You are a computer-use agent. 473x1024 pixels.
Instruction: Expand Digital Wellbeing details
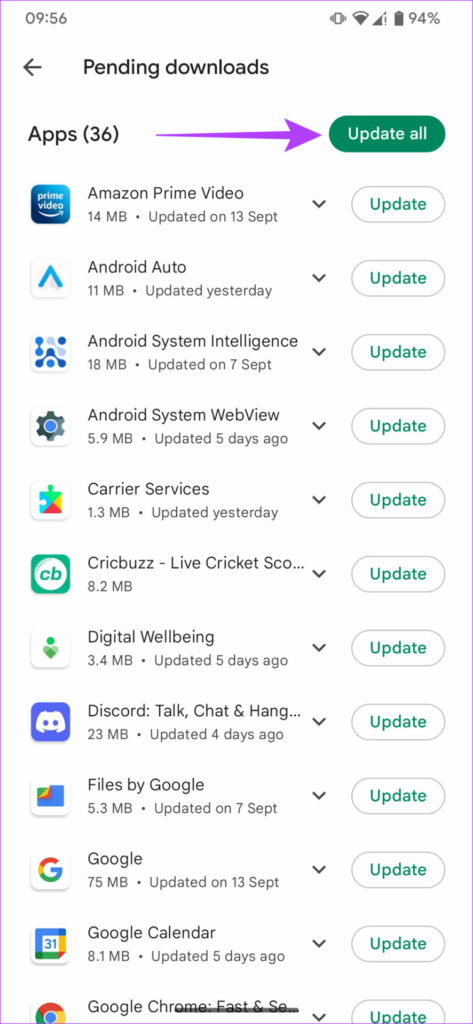(x=319, y=648)
